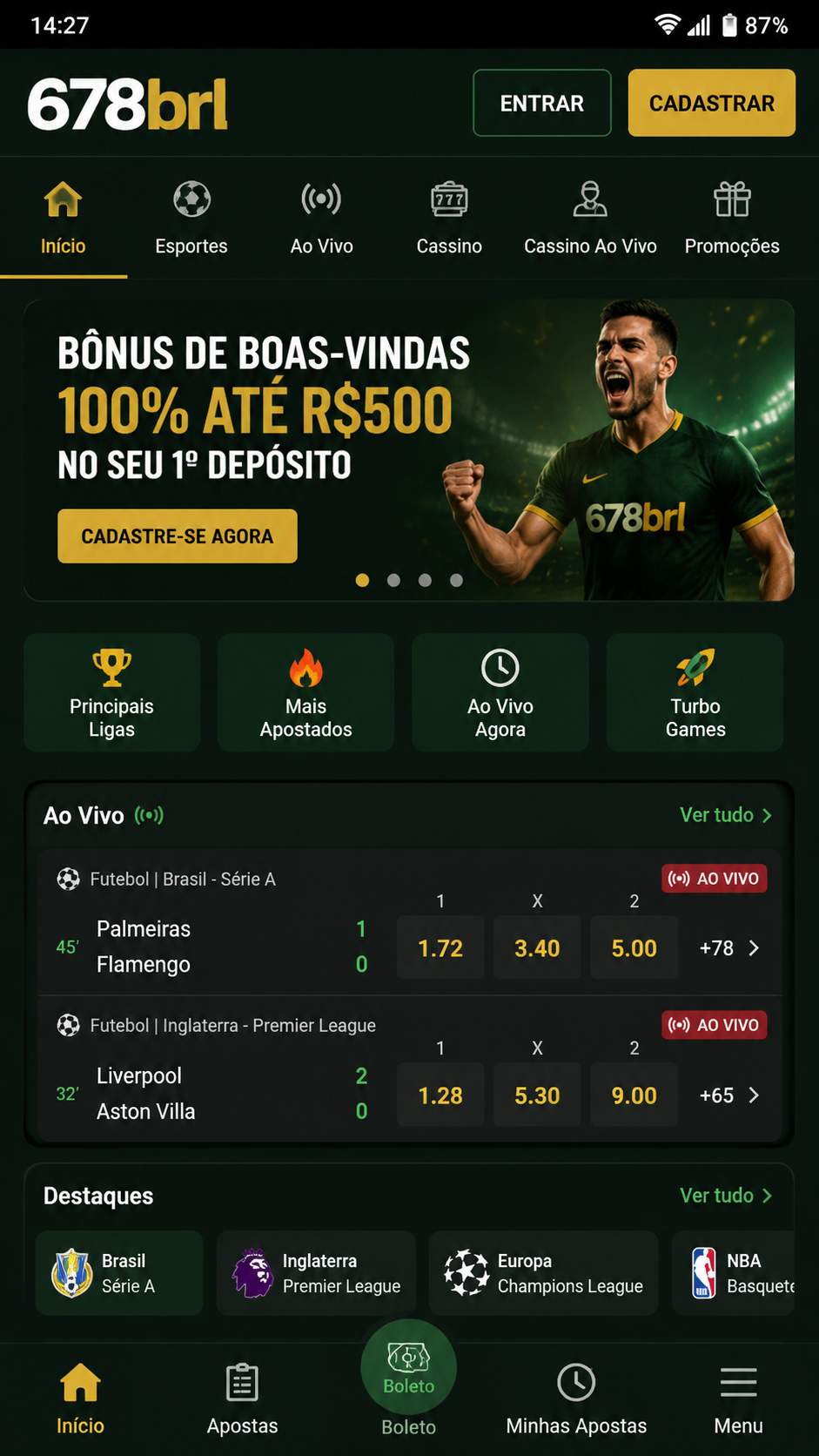Tap CADASTRE-SE AGORA on the bonus banner

tap(178, 536)
